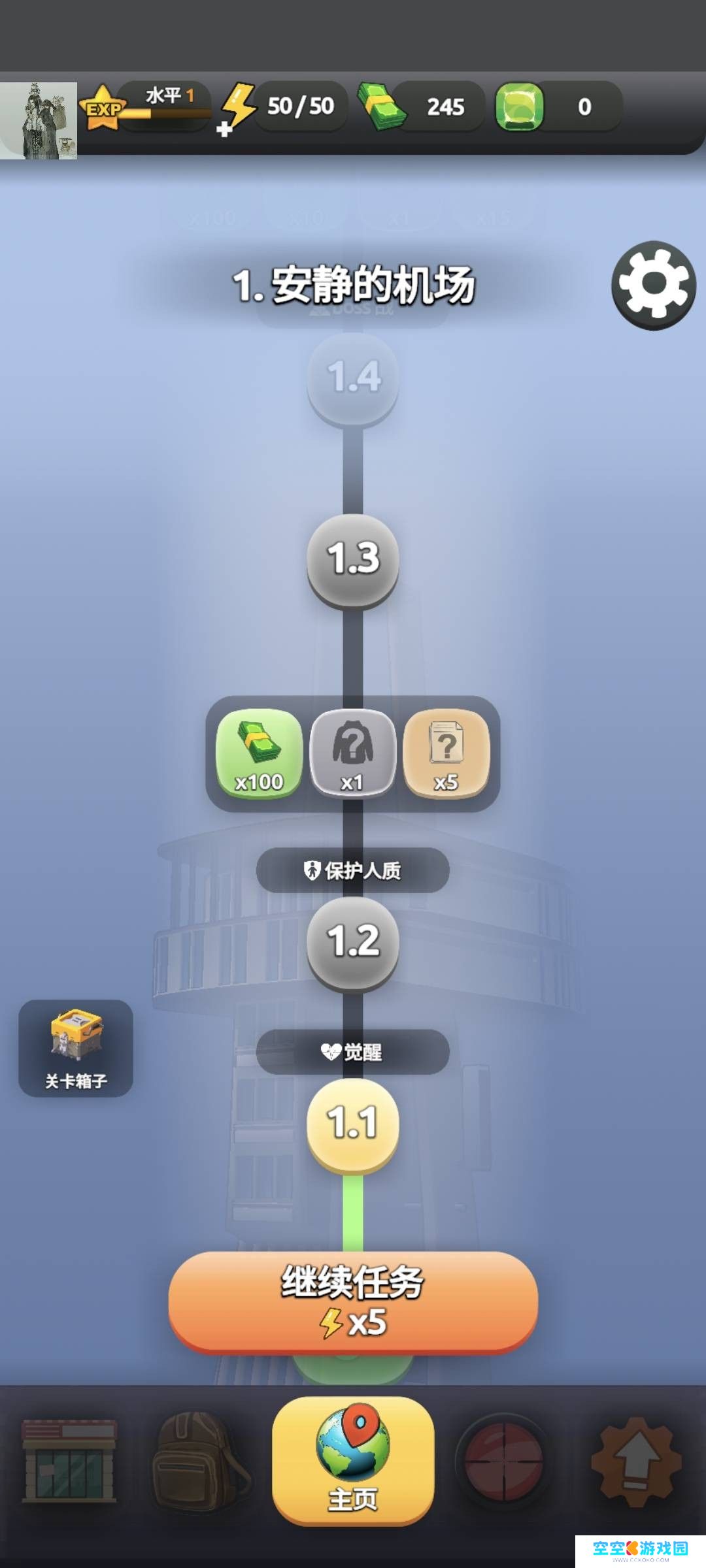Open the 关卡箱子 level chest
The width and height of the screenshot is (706, 1568).
tap(76, 1048)
